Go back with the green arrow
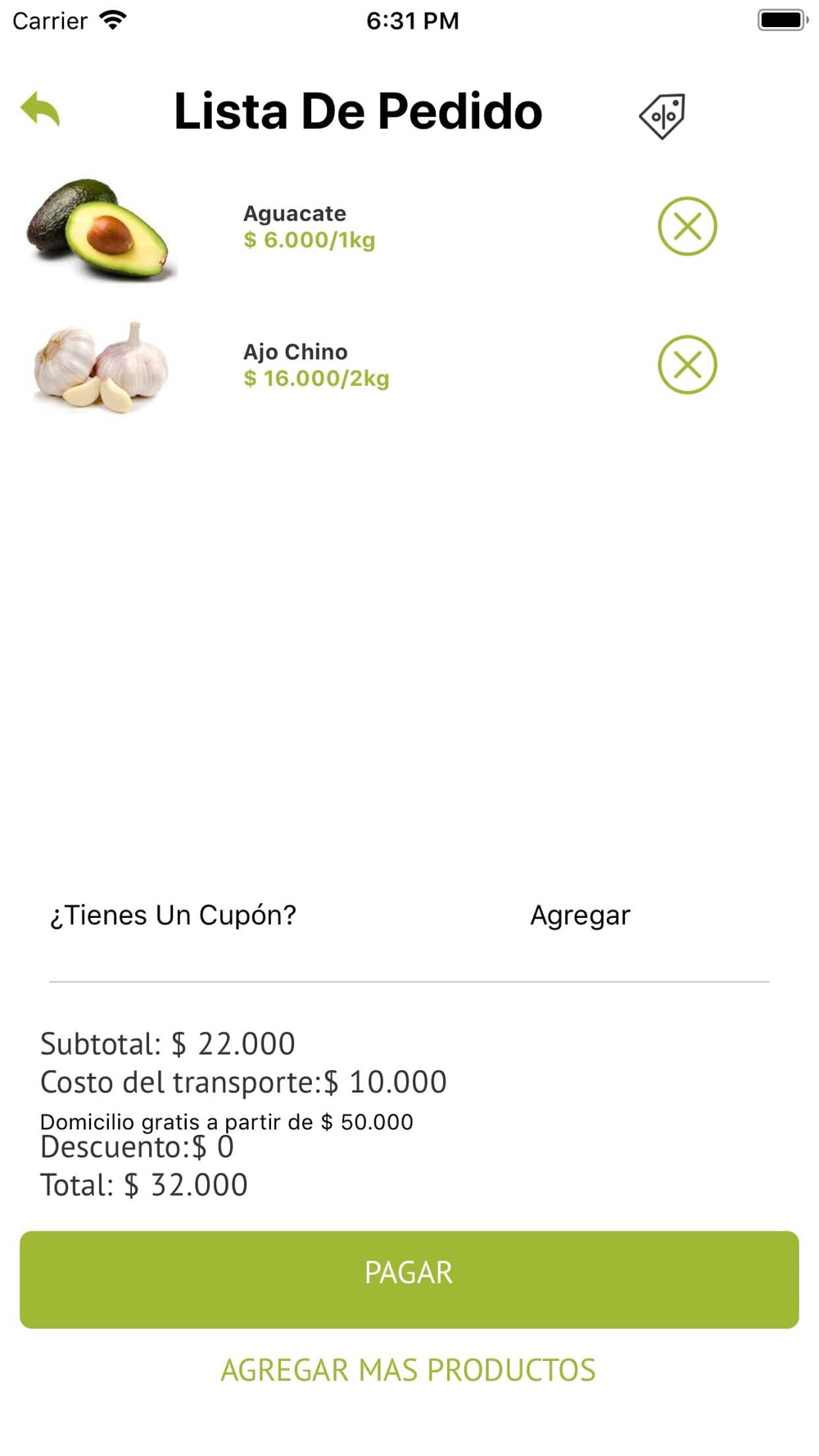This screenshot has width=819, height=1456. [40, 109]
